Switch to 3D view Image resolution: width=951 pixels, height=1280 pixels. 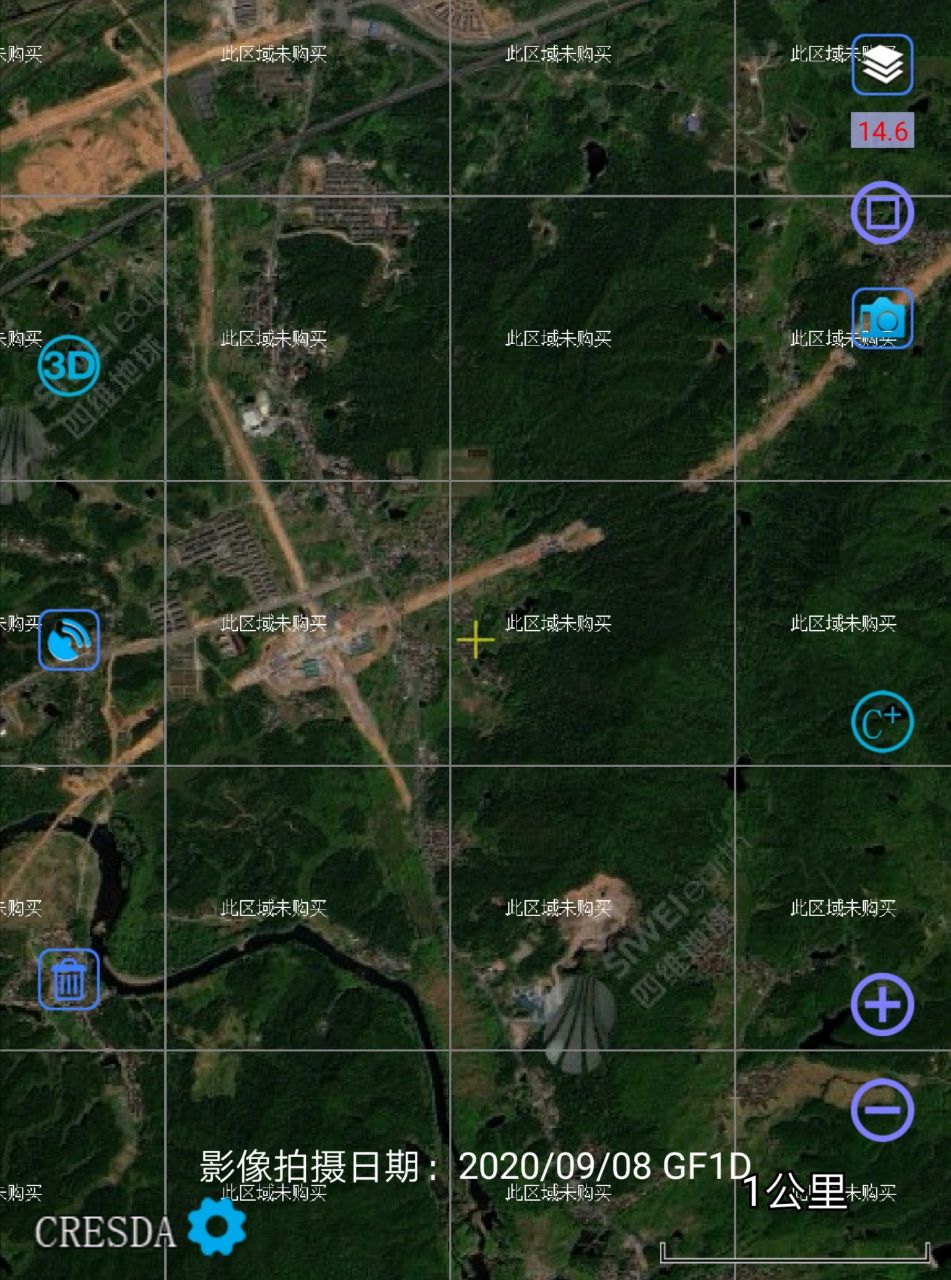tap(69, 366)
